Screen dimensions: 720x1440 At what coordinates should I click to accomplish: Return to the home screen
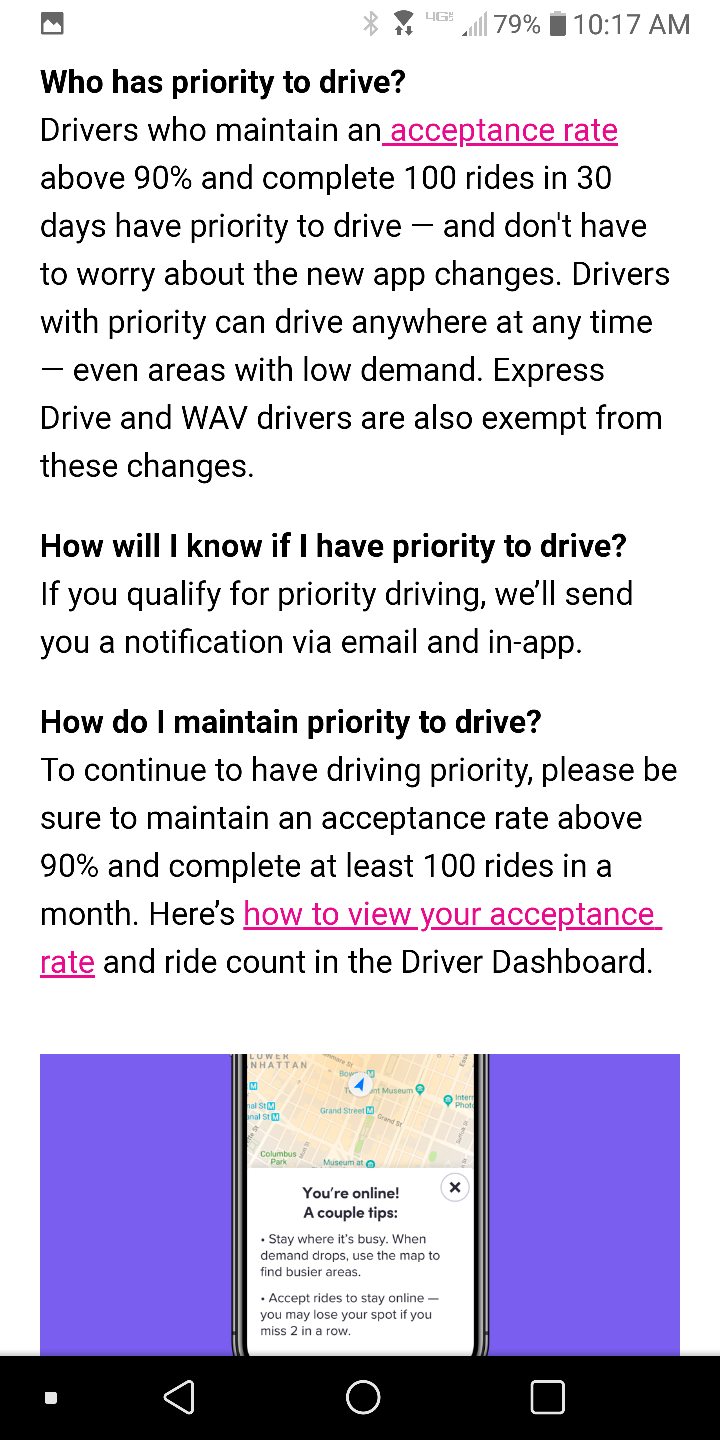tap(362, 1397)
